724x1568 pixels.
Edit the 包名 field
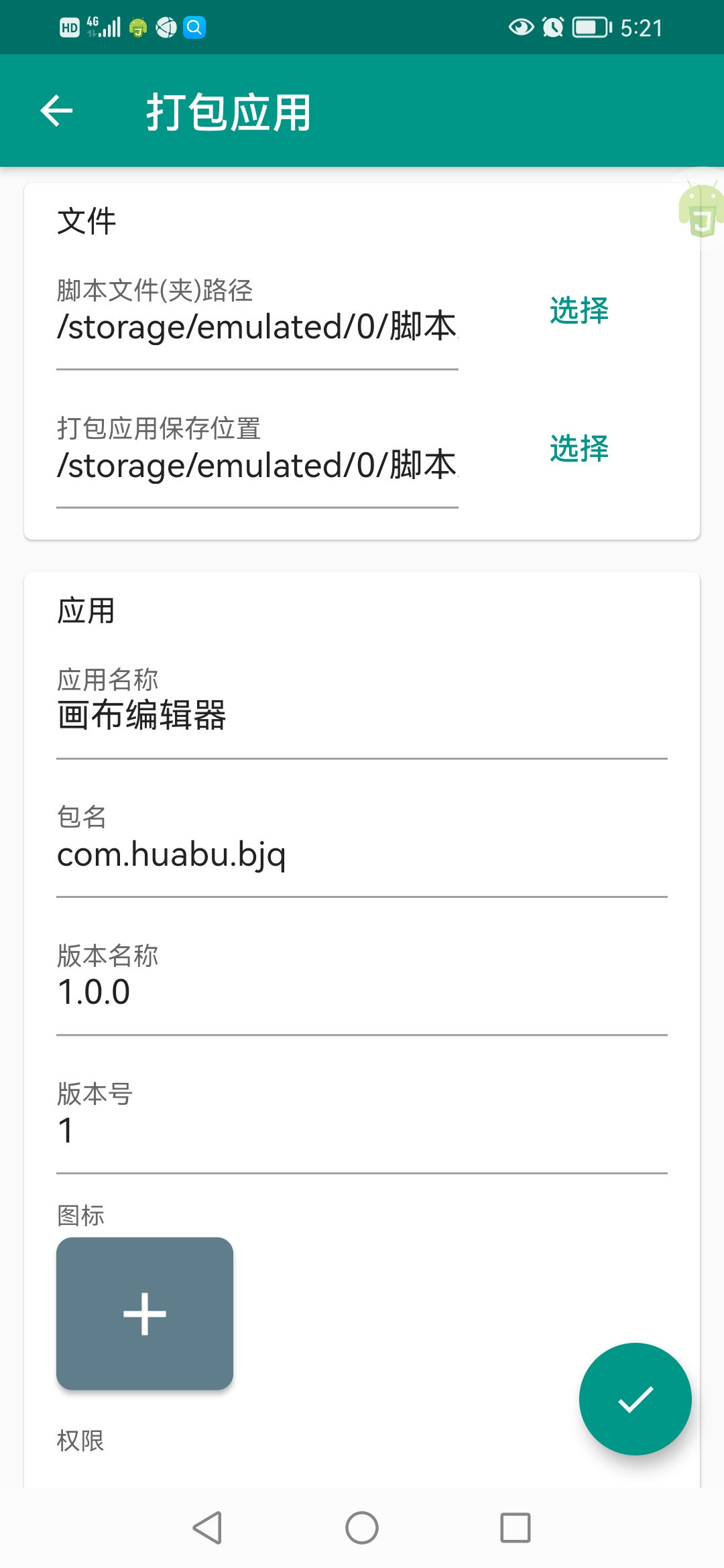click(x=361, y=855)
